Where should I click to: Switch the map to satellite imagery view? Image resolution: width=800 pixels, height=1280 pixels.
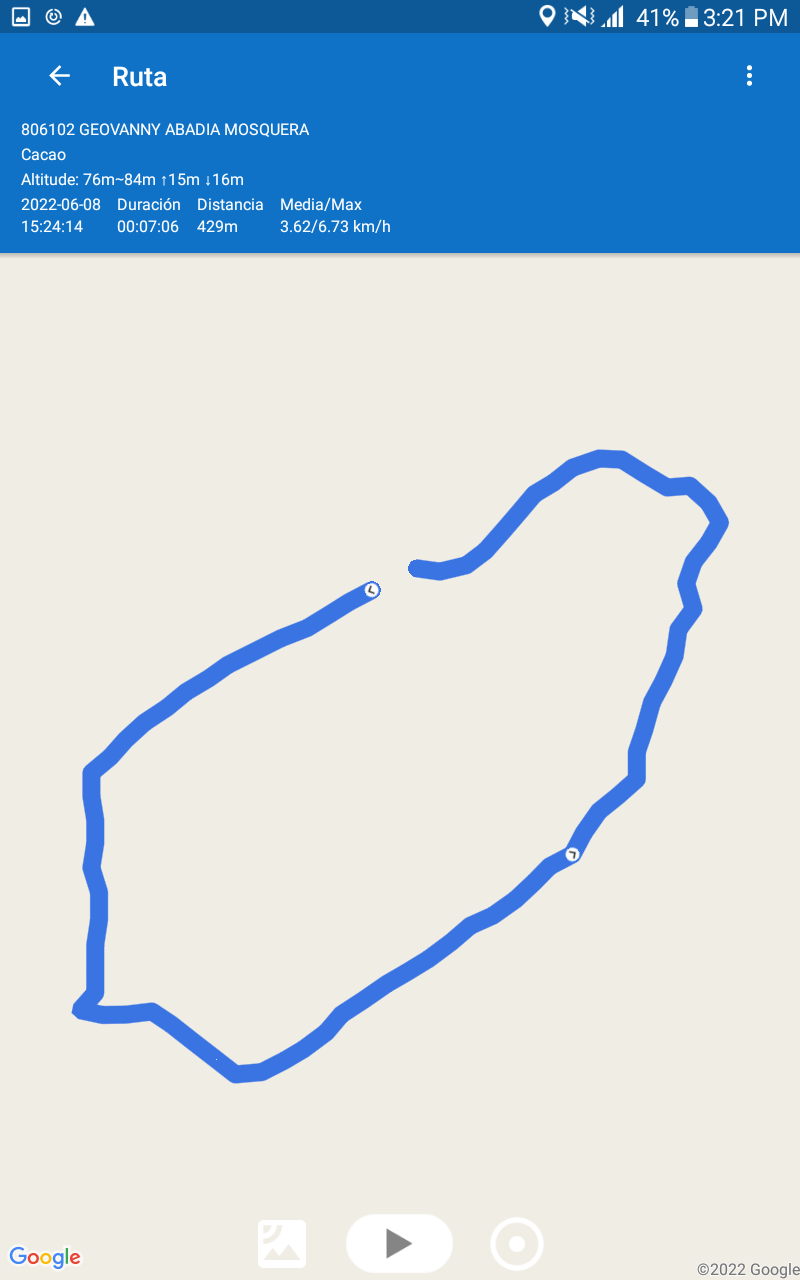pos(282,1244)
